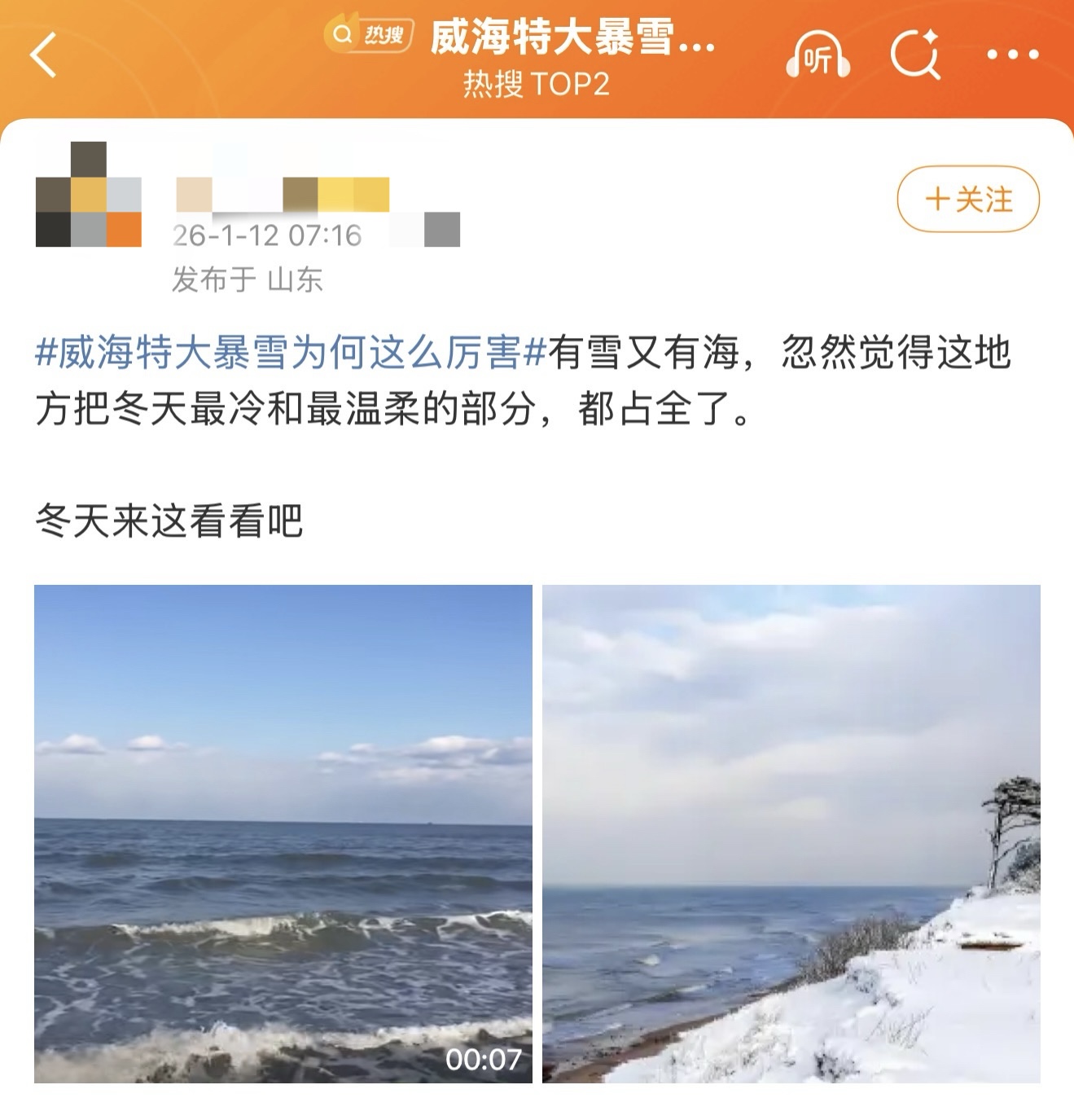Play the 00:07 sea waves video
1074x1120 pixels.
pos(283,833)
